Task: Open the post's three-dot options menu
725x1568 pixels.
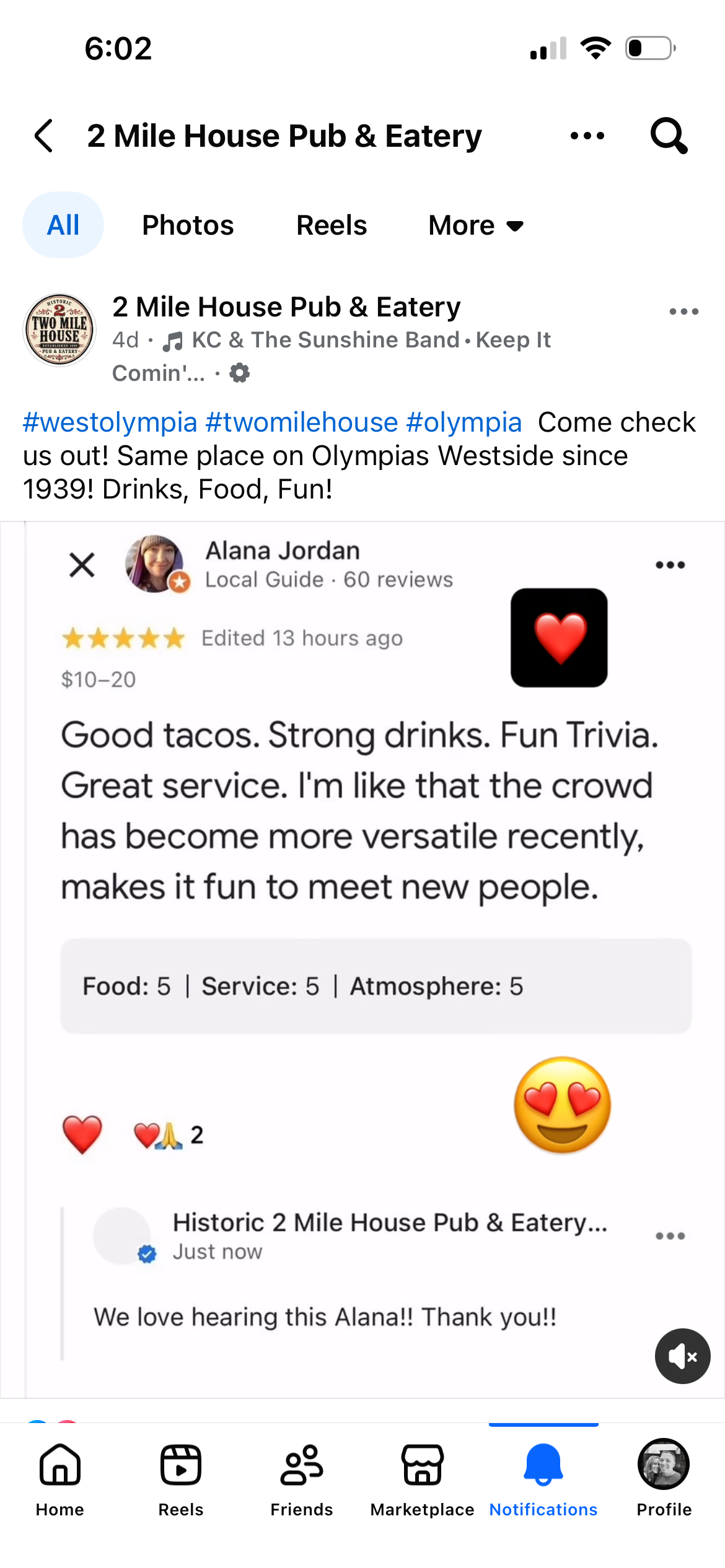Action: (x=684, y=311)
